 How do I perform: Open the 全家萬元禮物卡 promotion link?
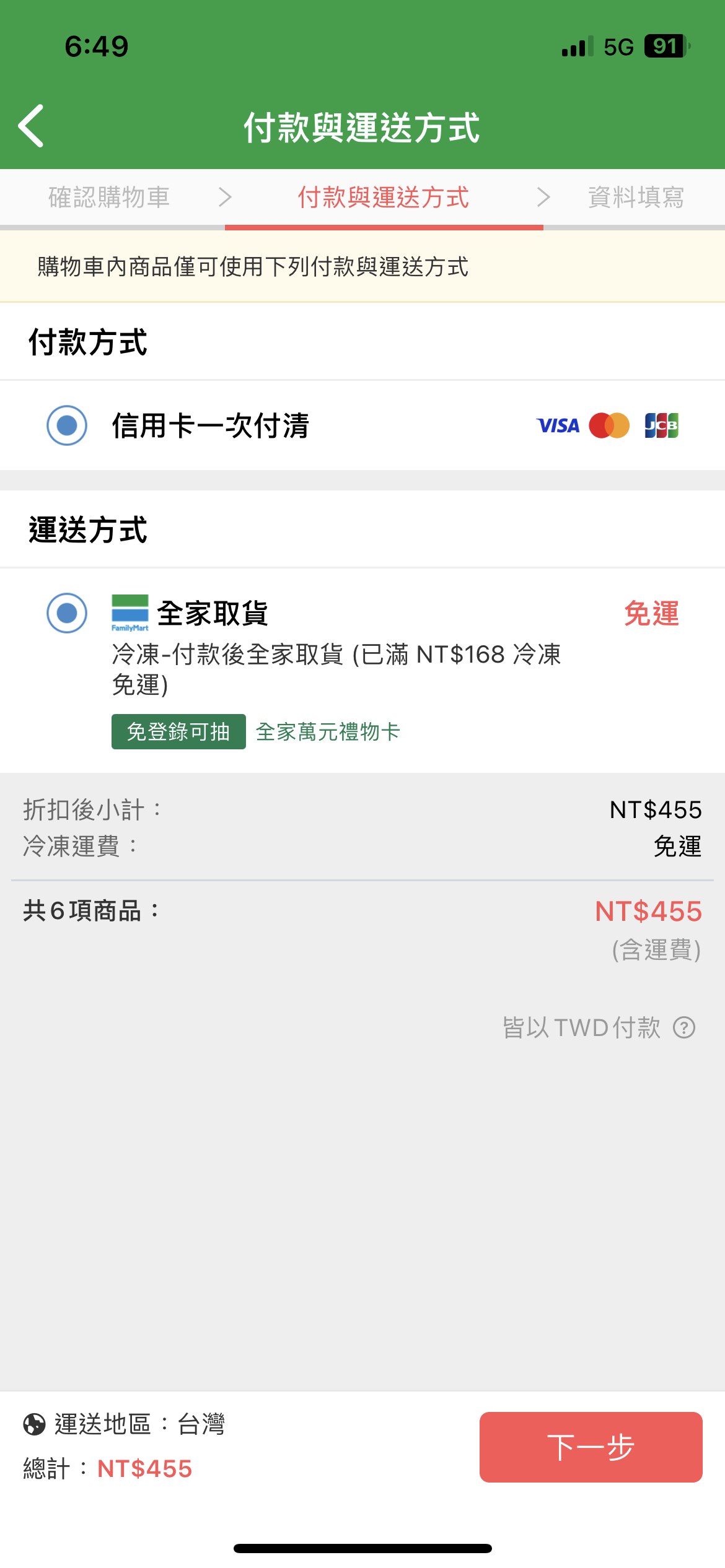pos(328,732)
